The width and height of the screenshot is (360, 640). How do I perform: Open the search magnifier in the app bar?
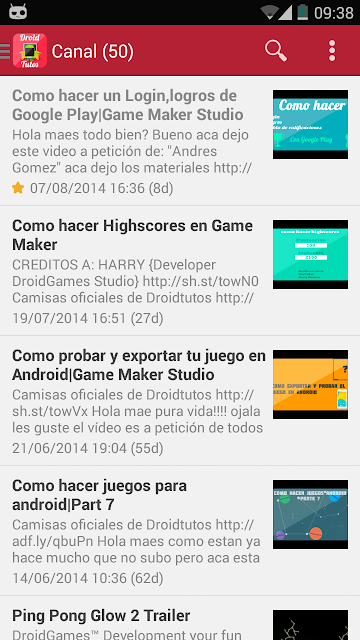point(276,51)
